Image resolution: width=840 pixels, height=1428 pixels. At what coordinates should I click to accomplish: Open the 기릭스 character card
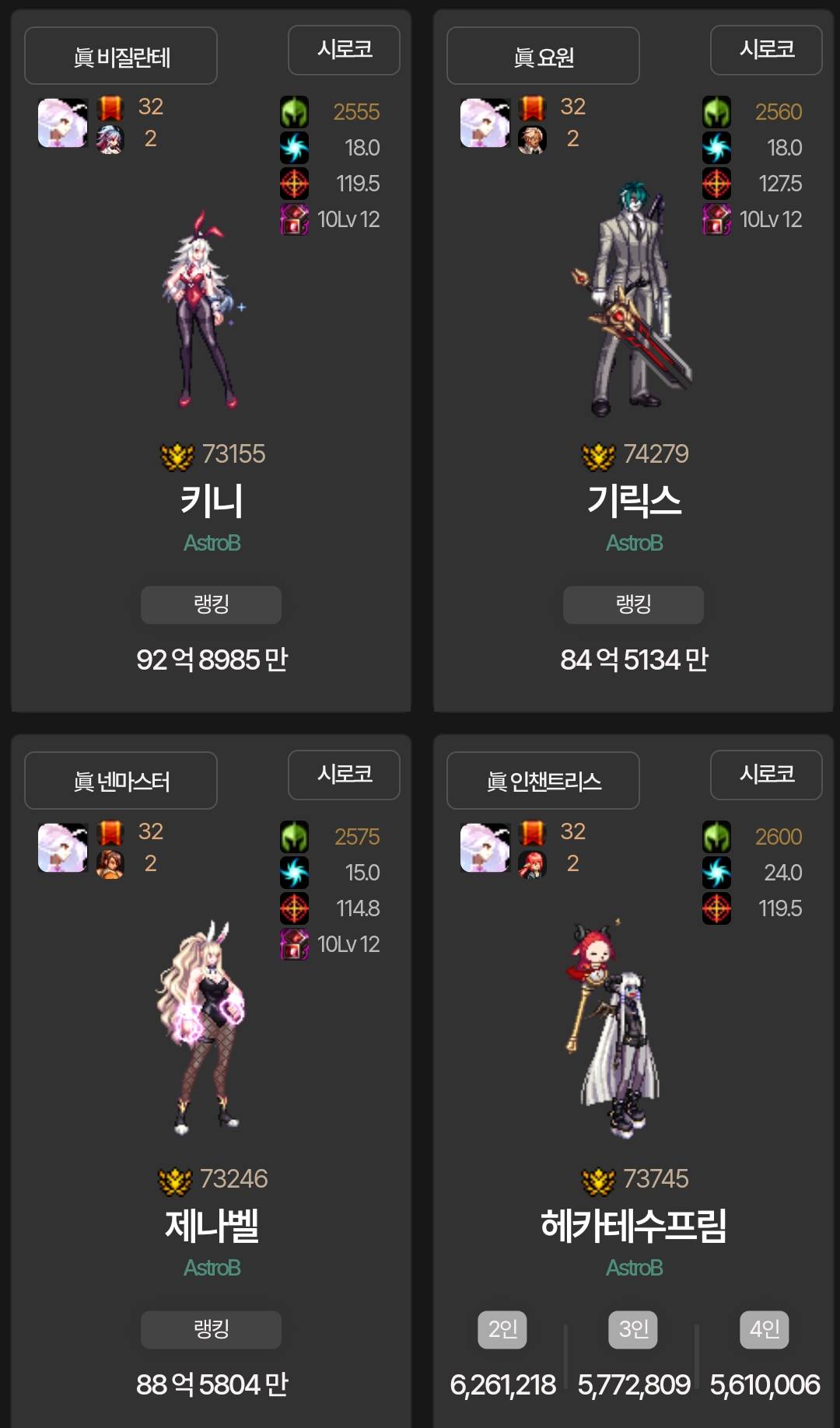[x=633, y=500]
